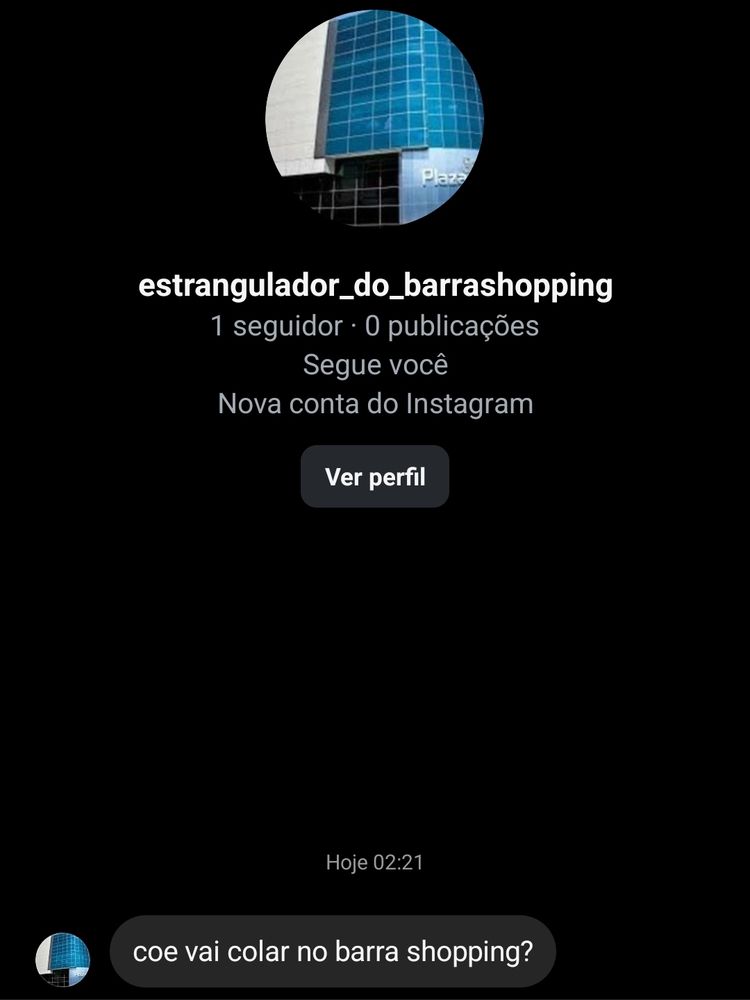The height and width of the screenshot is (1000, 750).
Task: Tap the follower count showing 1 seguidor
Action: (x=270, y=325)
